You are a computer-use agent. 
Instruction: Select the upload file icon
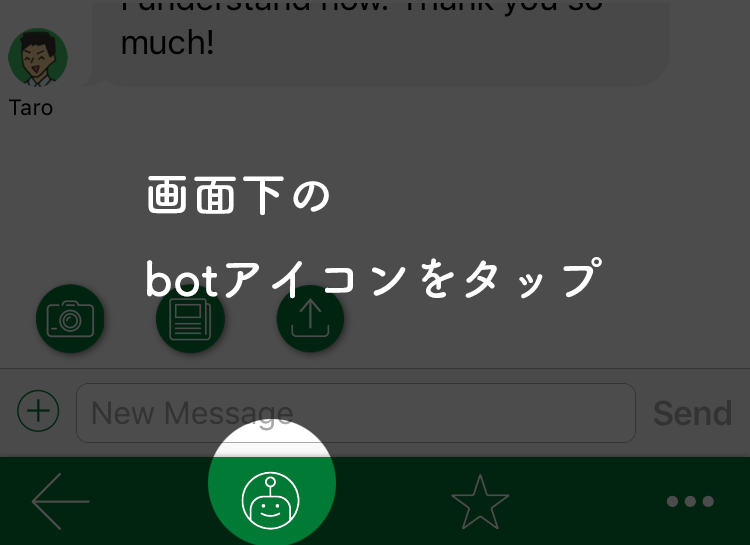pyautogui.click(x=310, y=319)
